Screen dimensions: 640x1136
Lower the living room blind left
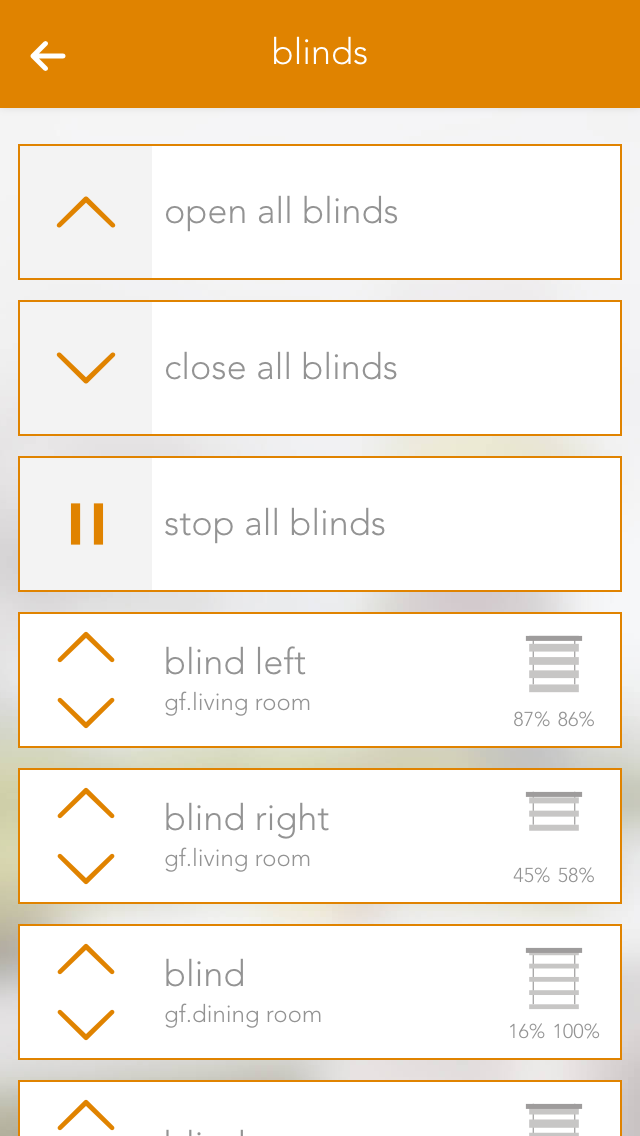point(86,712)
